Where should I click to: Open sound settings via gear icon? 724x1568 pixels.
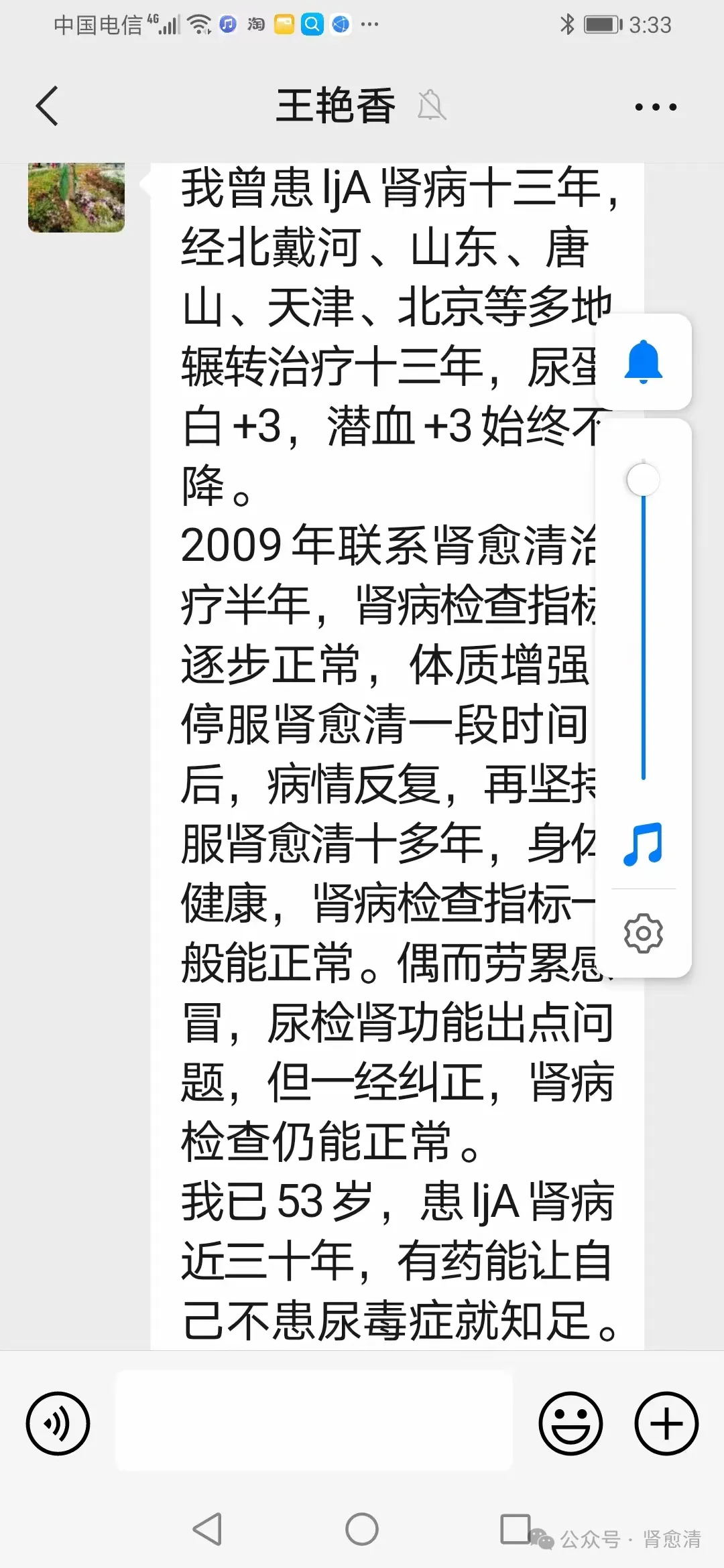[x=643, y=933]
